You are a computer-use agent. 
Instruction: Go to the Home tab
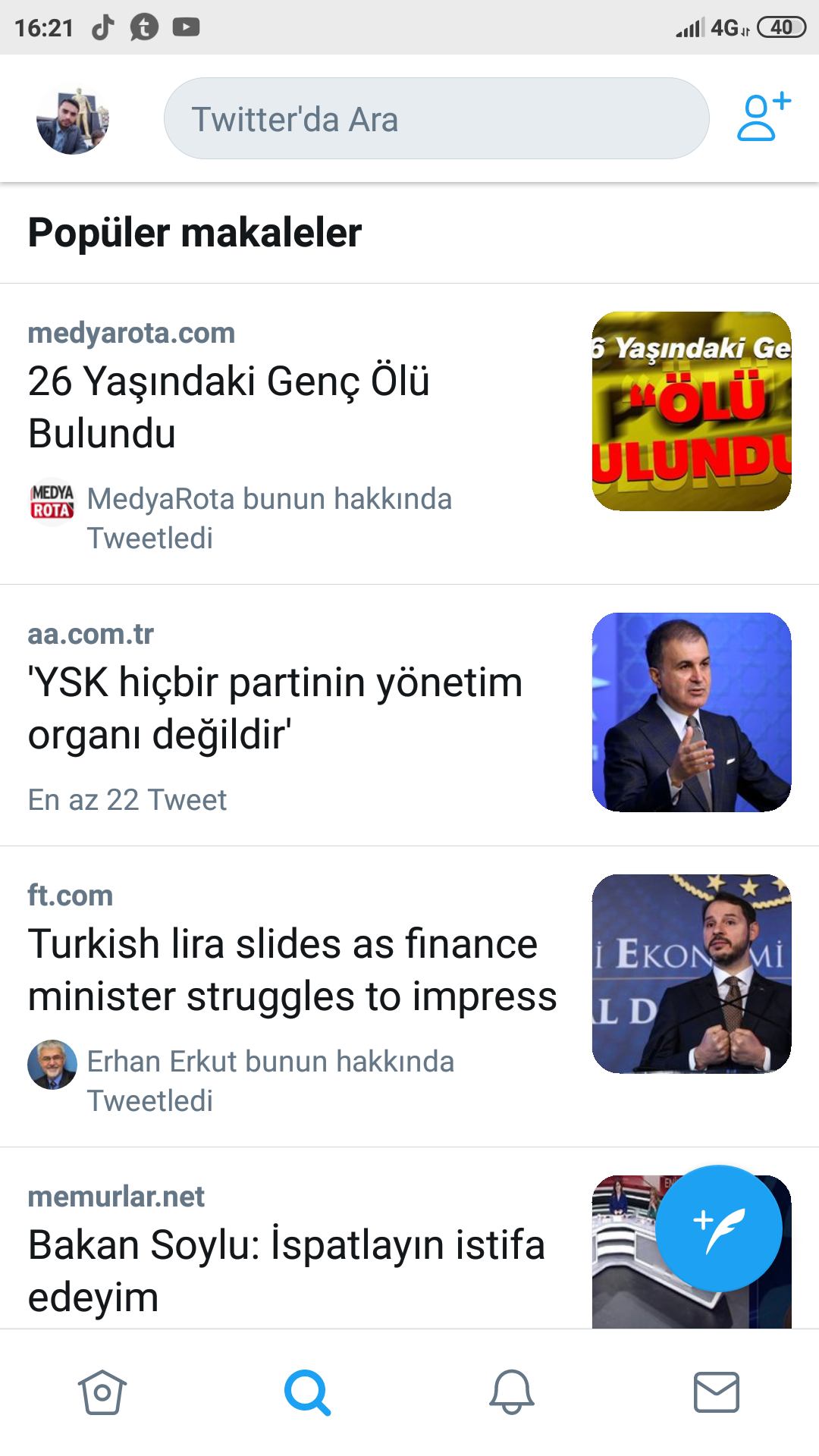pos(102,1392)
